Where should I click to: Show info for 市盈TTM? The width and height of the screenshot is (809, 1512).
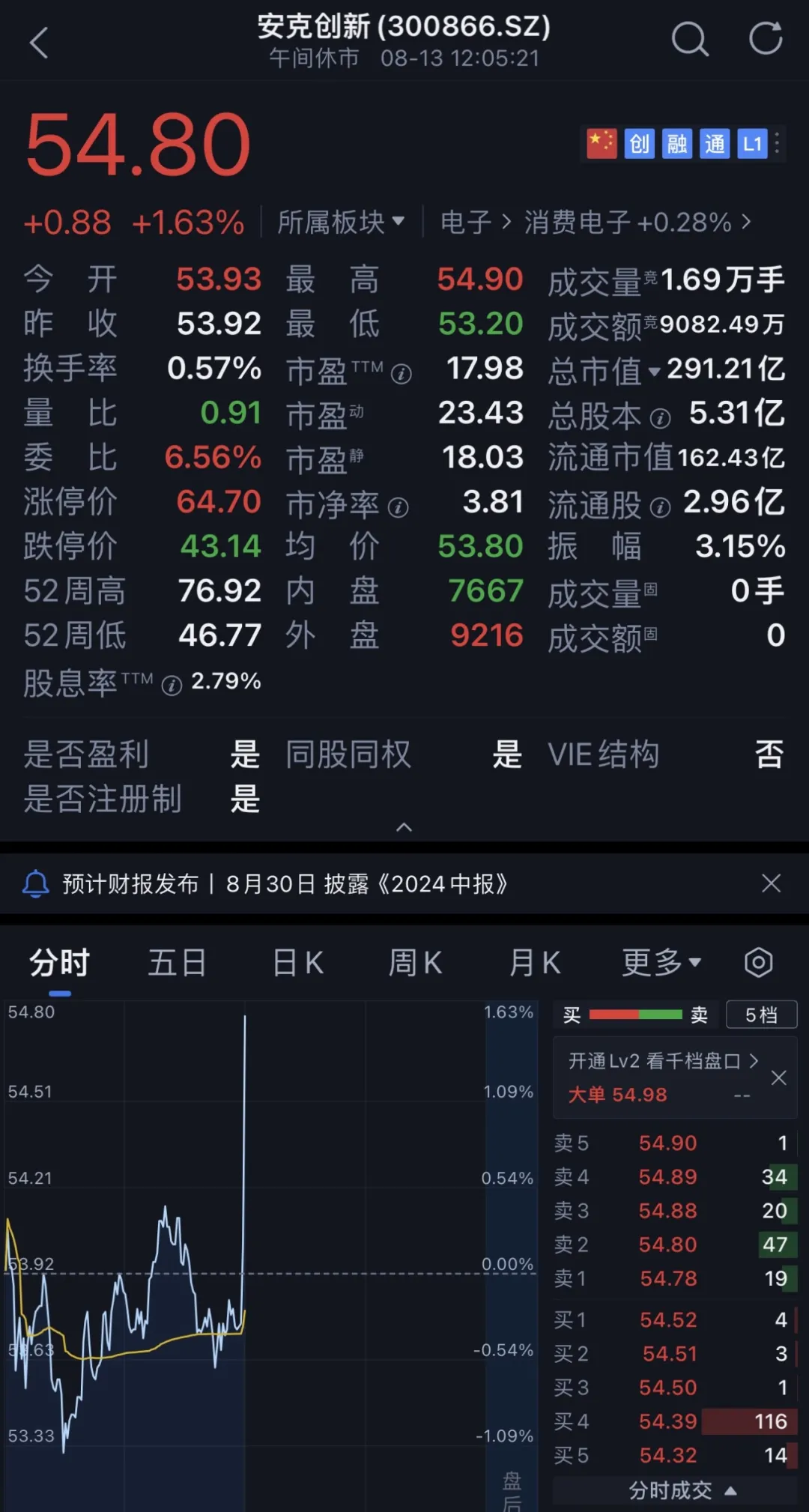pyautogui.click(x=402, y=373)
